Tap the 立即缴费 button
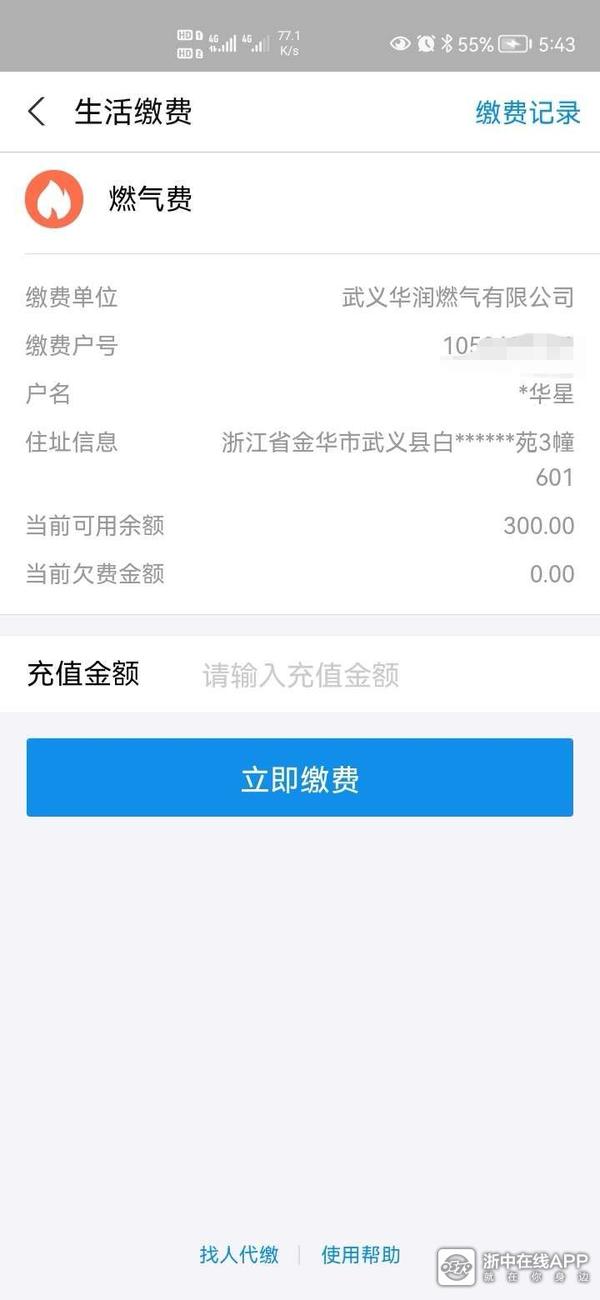The height and width of the screenshot is (1300, 600). pos(300,778)
